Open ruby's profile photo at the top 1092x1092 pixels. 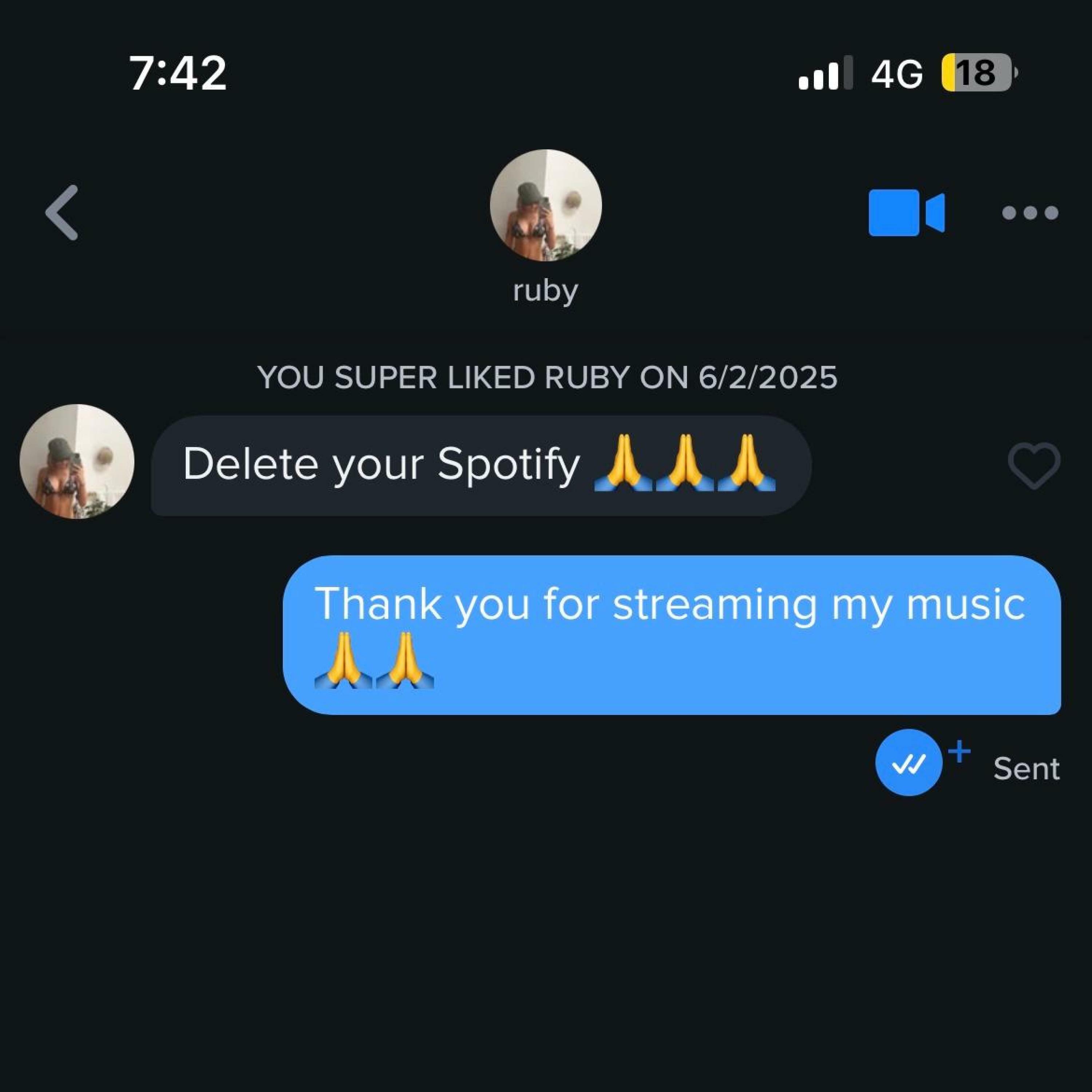click(545, 205)
